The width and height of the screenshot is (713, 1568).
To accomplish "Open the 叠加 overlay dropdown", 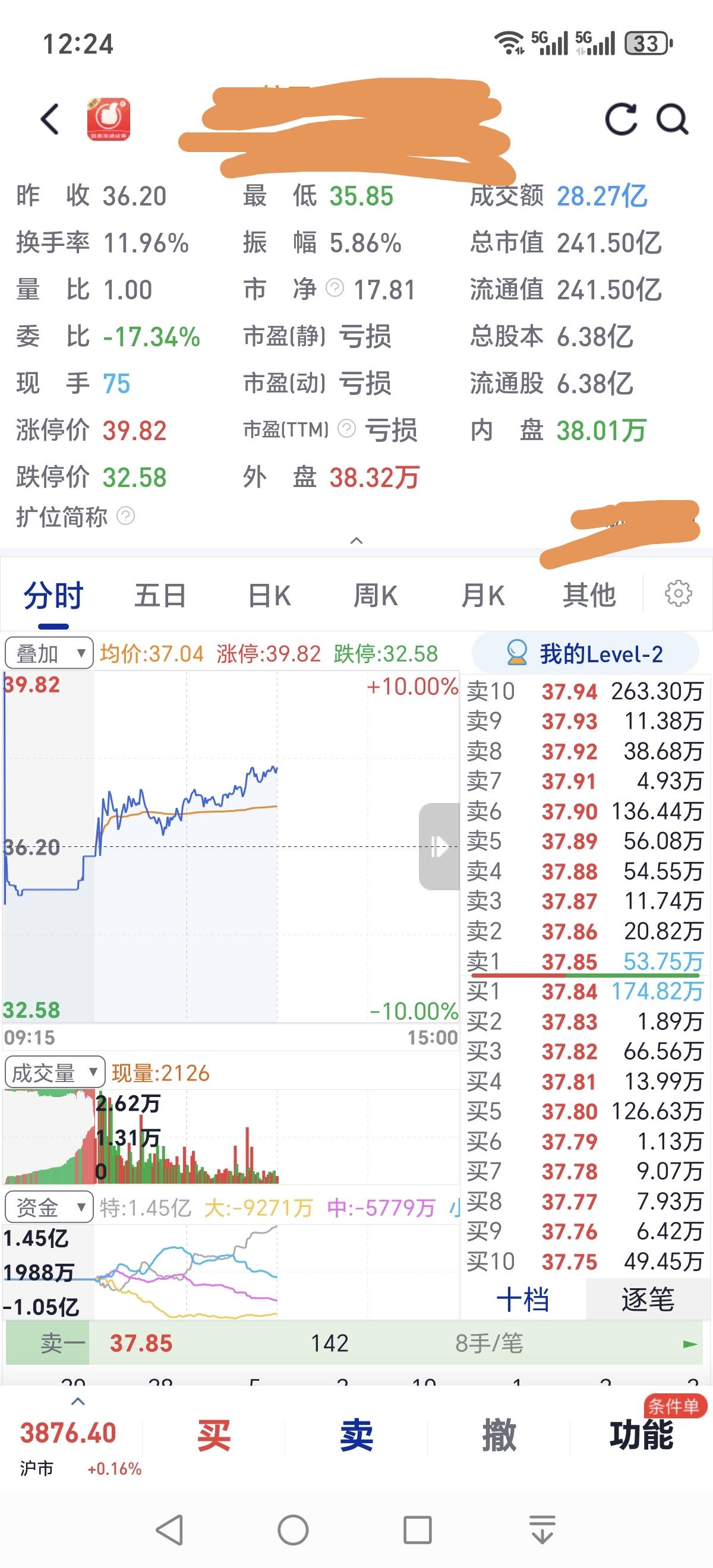I will (x=48, y=653).
